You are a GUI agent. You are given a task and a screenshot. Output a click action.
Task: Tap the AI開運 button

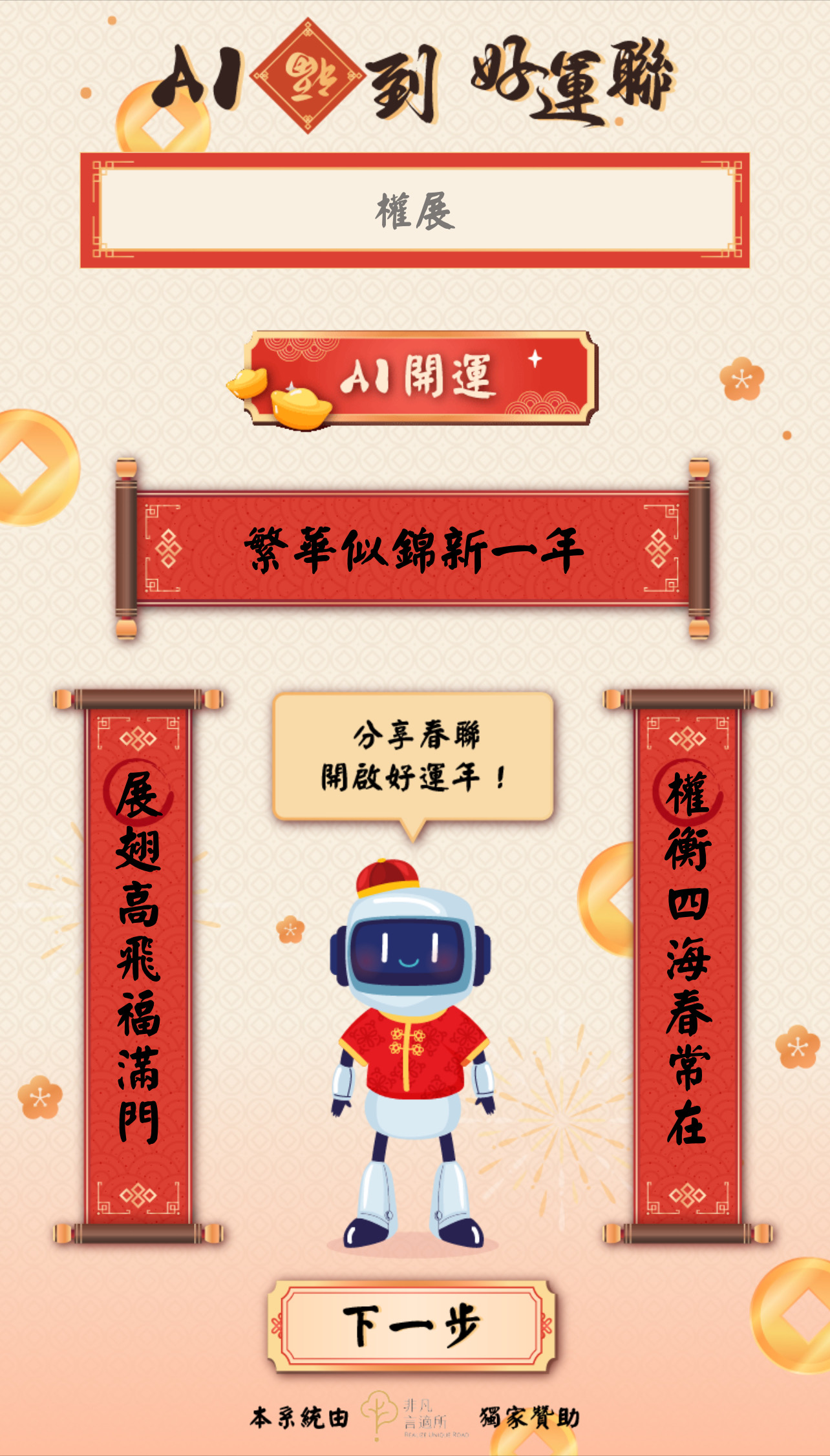(x=420, y=377)
